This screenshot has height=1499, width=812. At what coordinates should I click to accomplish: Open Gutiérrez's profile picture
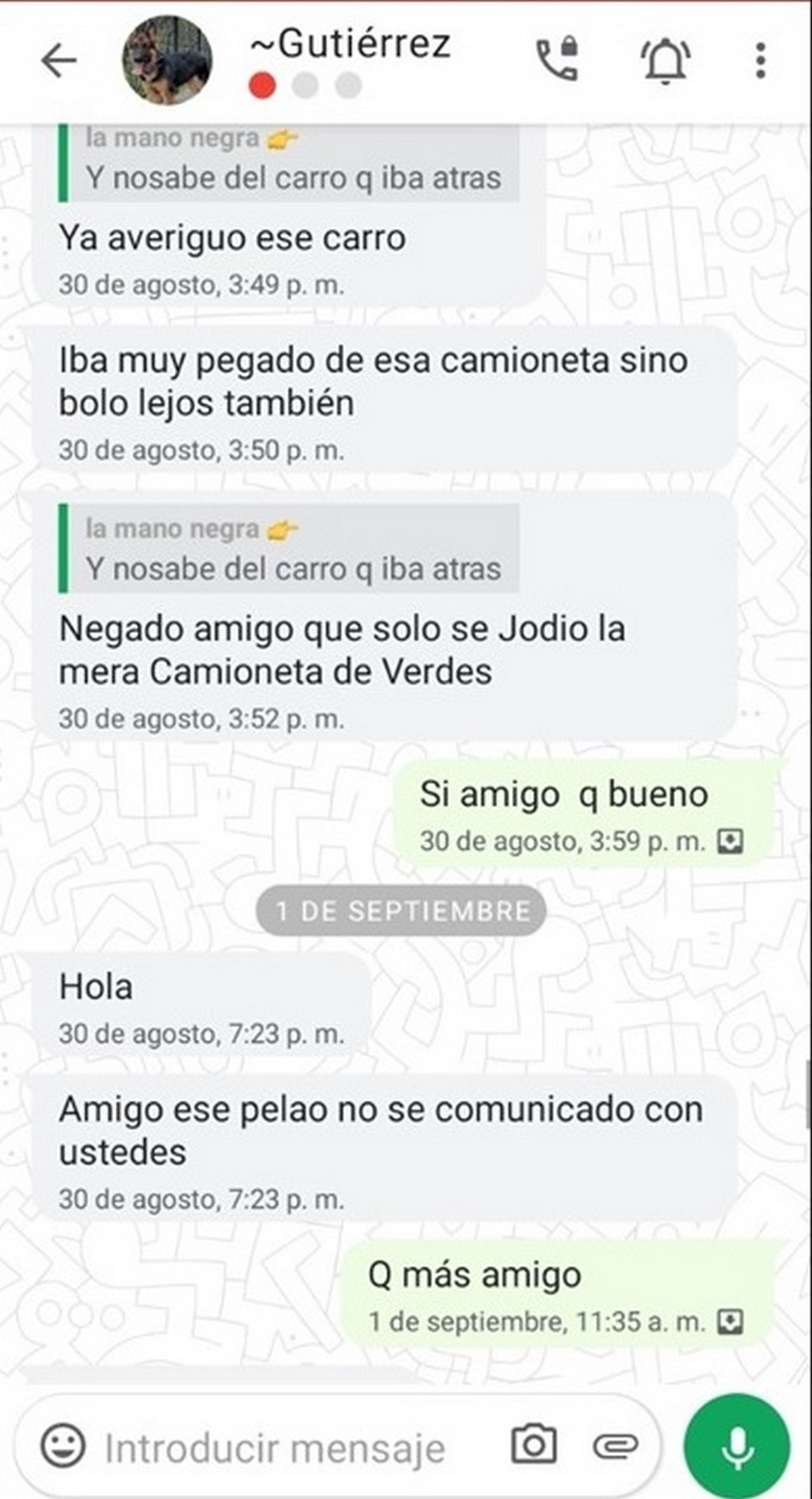click(x=167, y=60)
